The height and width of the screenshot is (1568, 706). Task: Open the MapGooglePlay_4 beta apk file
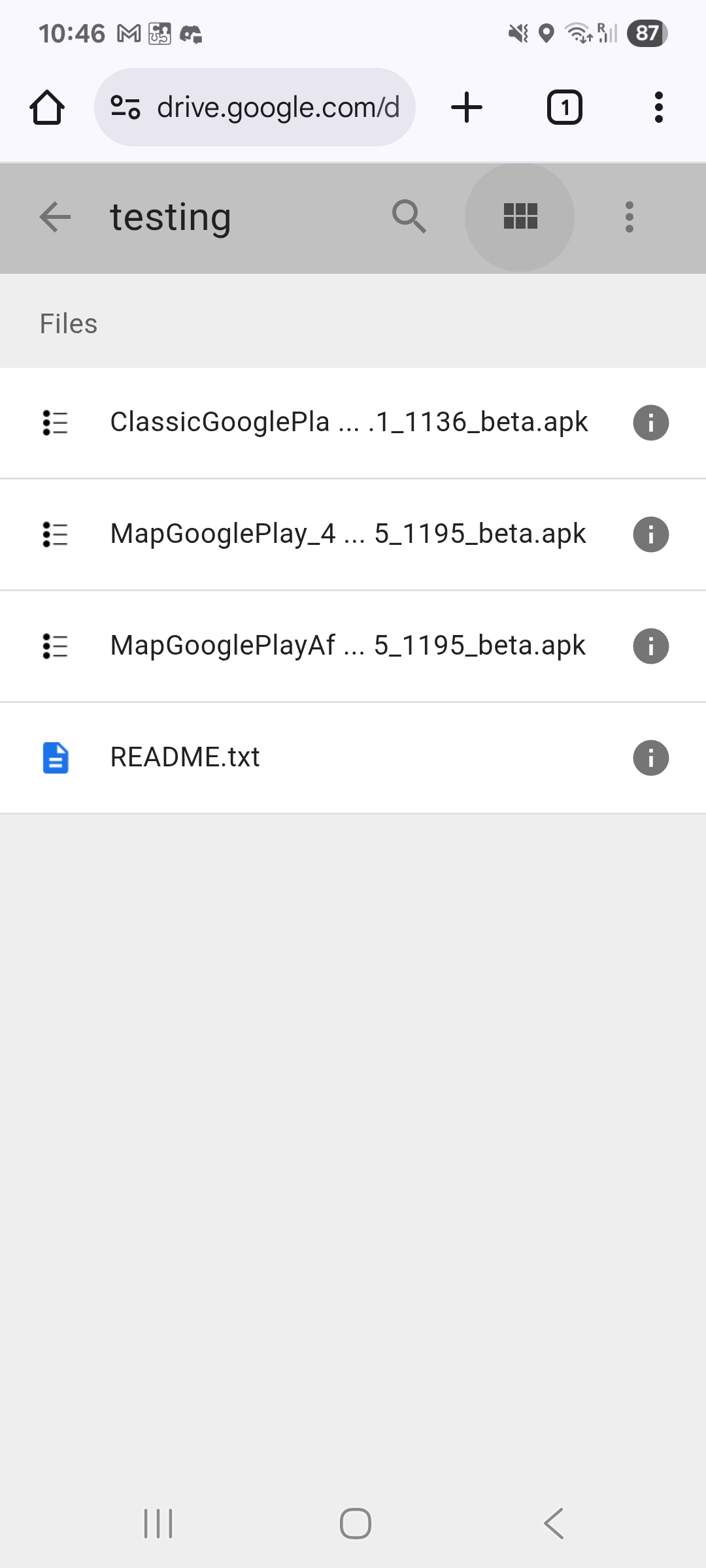[348, 534]
